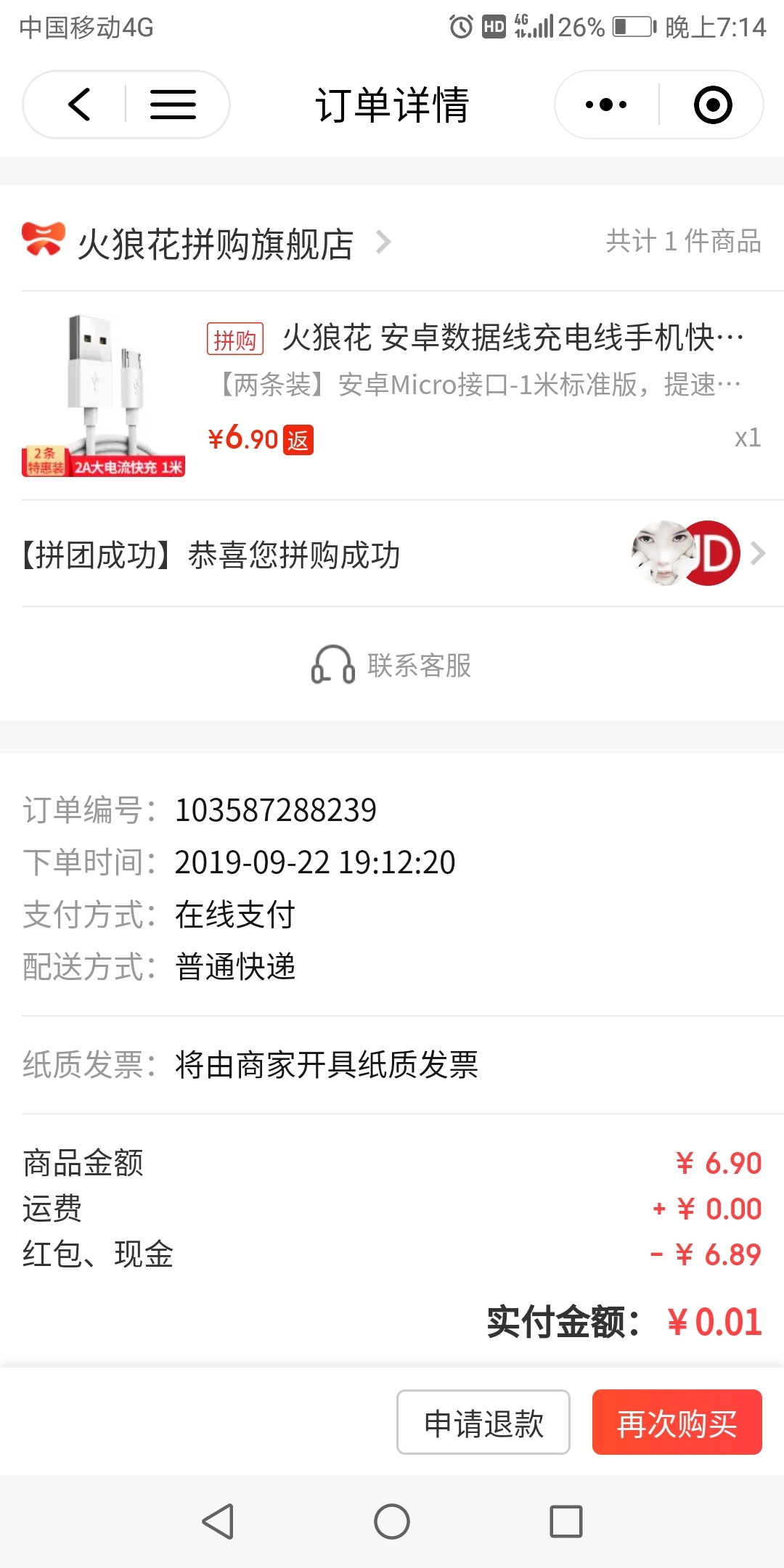The width and height of the screenshot is (784, 1568).
Task: Close the mini program via target icon
Action: [x=713, y=105]
